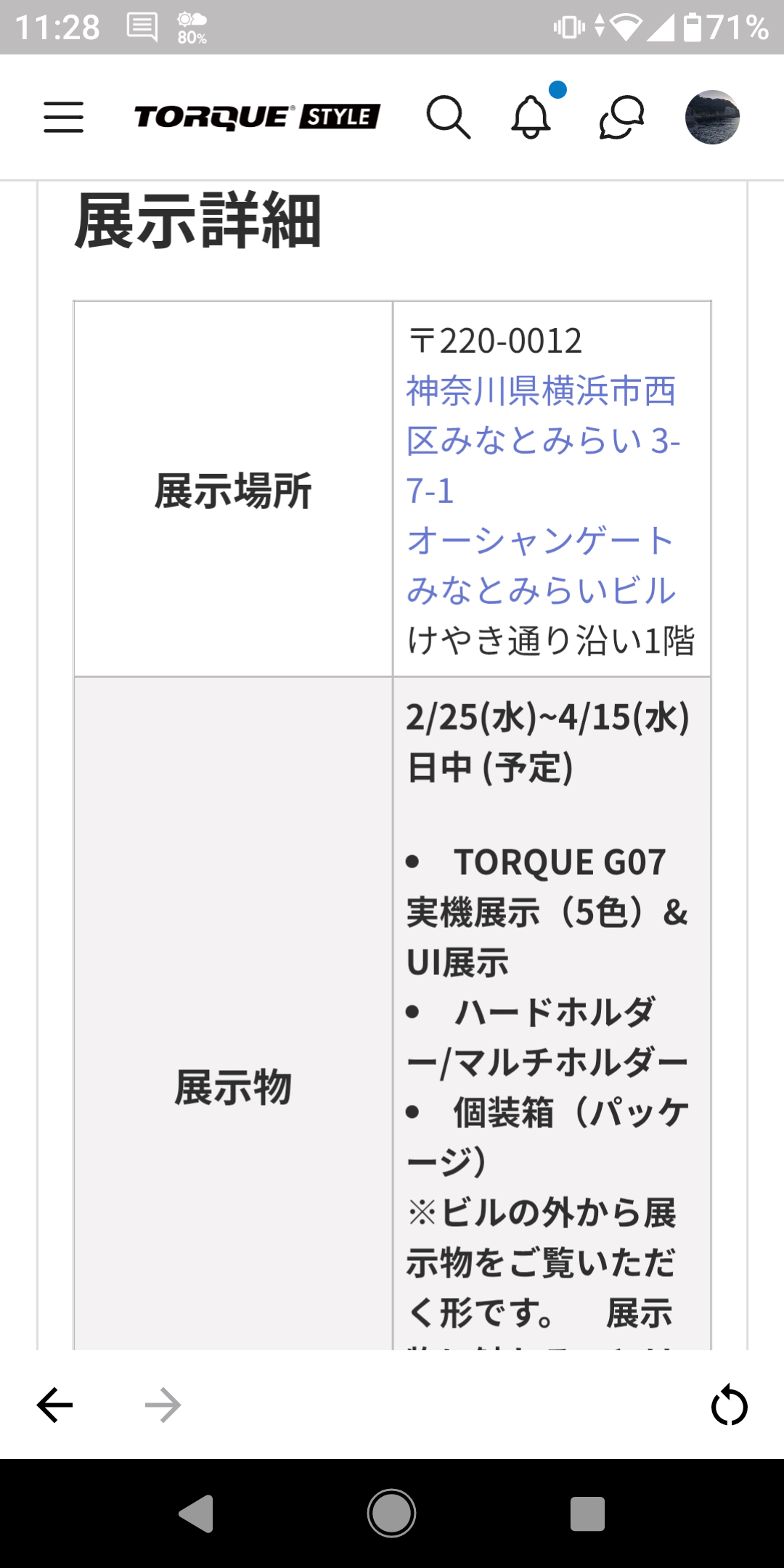Open the Yokohama Minatomirai address link
Viewport: 784px width, 1568px height.
pos(541,440)
